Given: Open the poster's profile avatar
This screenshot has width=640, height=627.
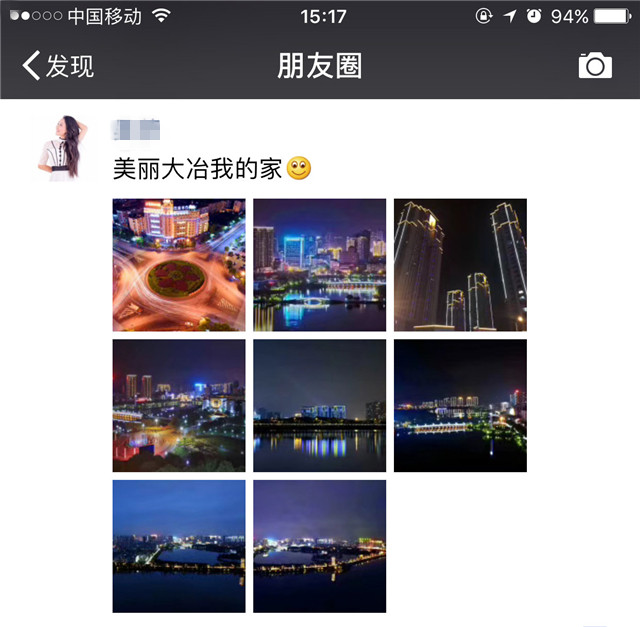Looking at the screenshot, I should pyautogui.click(x=65, y=147).
